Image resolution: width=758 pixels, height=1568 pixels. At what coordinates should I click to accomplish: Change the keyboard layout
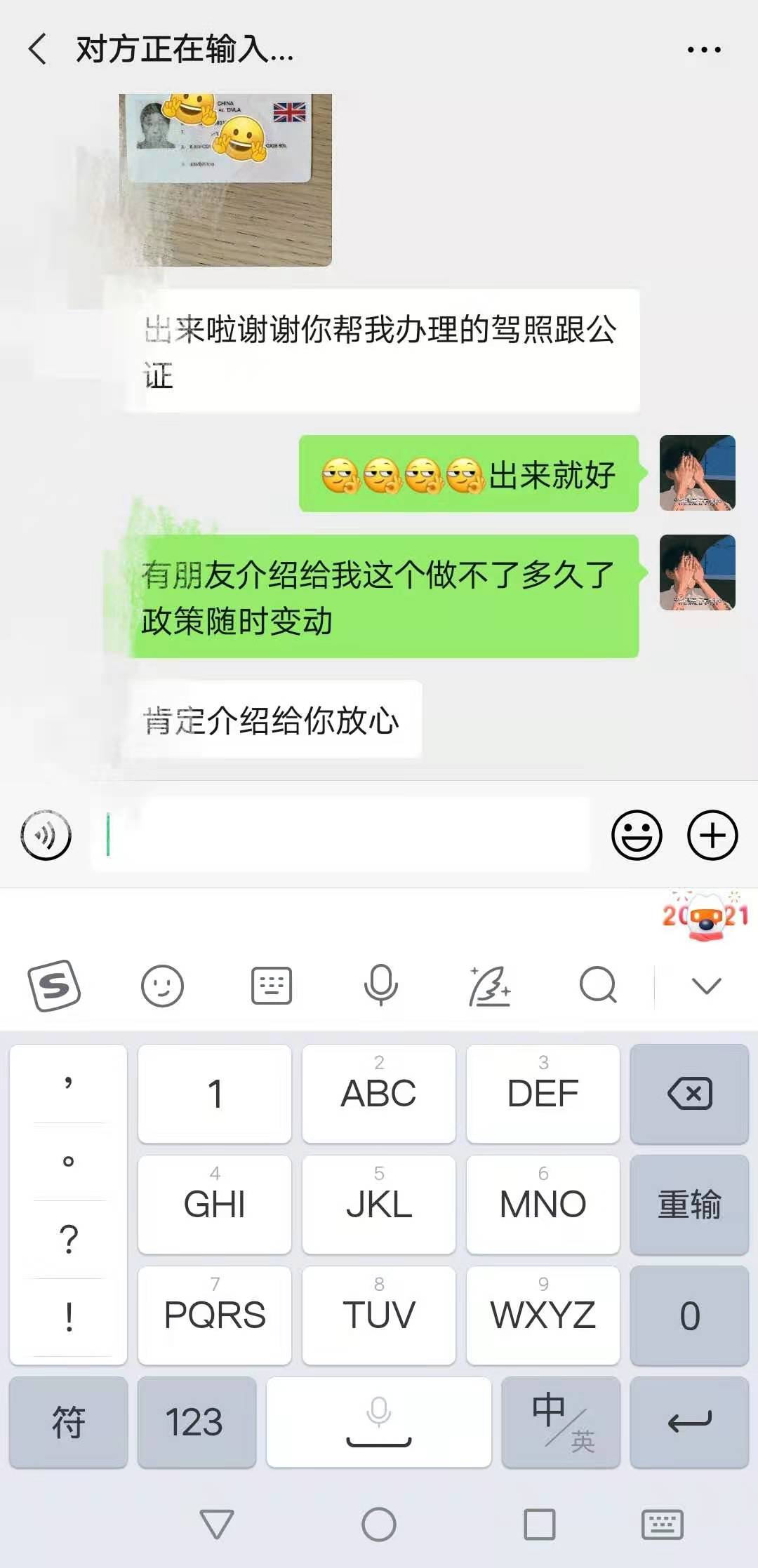(x=272, y=986)
